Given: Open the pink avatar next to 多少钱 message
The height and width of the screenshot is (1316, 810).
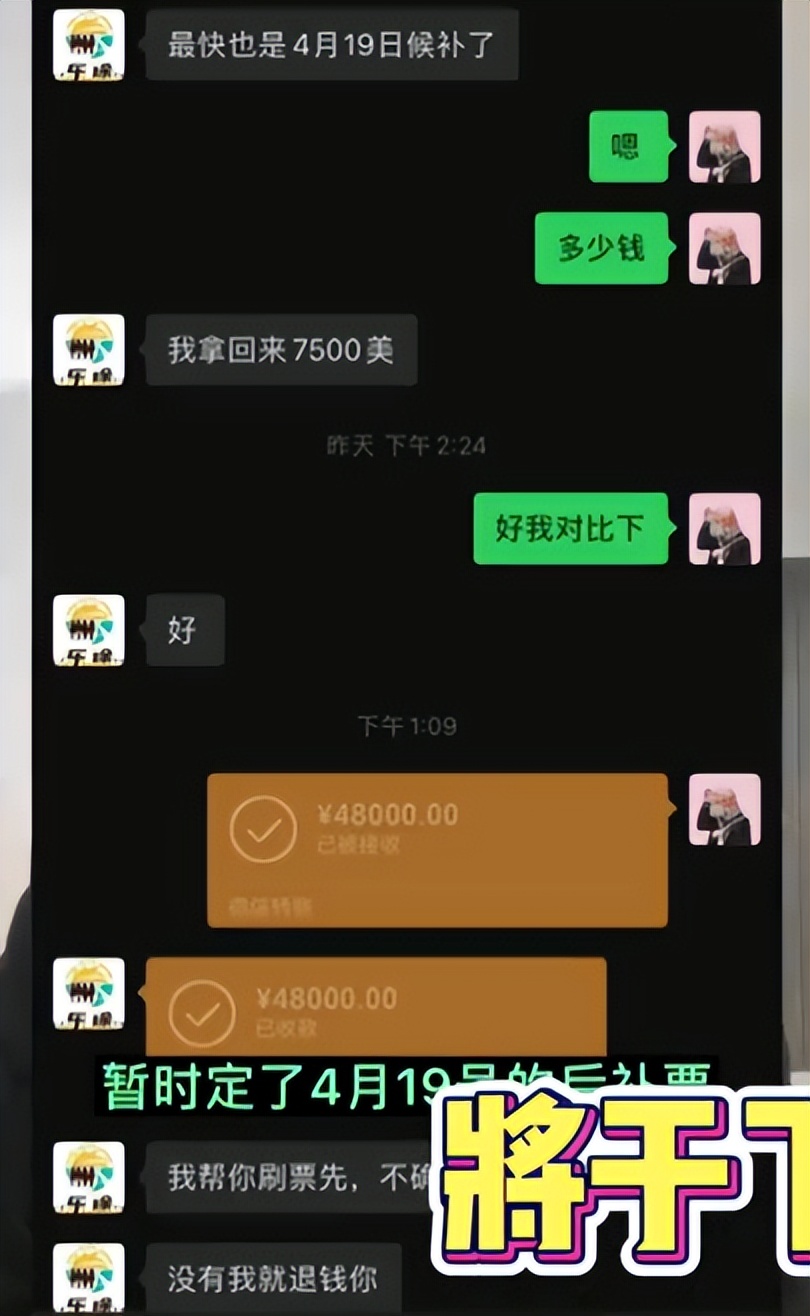Looking at the screenshot, I should [725, 249].
